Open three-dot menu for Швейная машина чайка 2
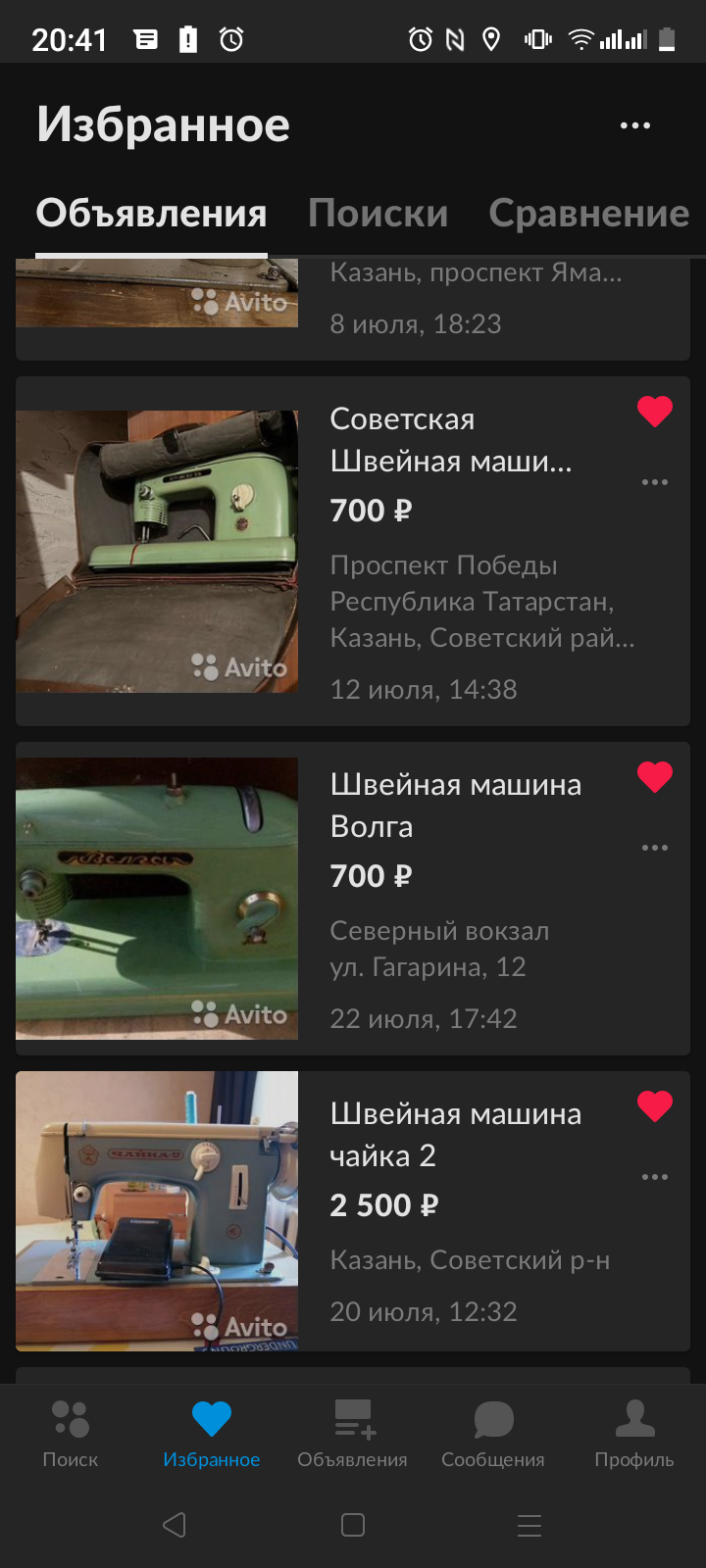The image size is (706, 1568). pos(654,1177)
